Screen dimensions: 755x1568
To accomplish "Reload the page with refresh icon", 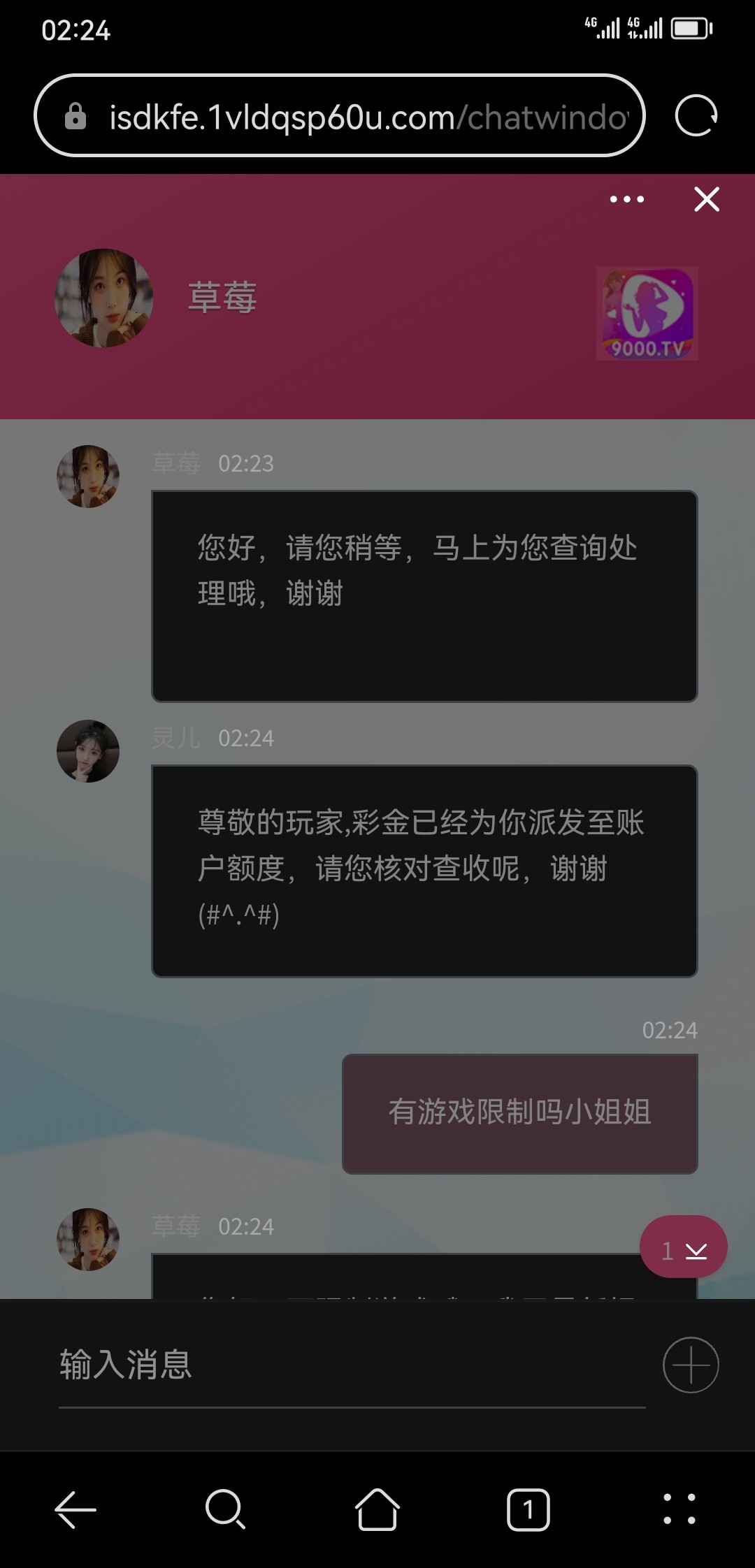I will point(696,116).
